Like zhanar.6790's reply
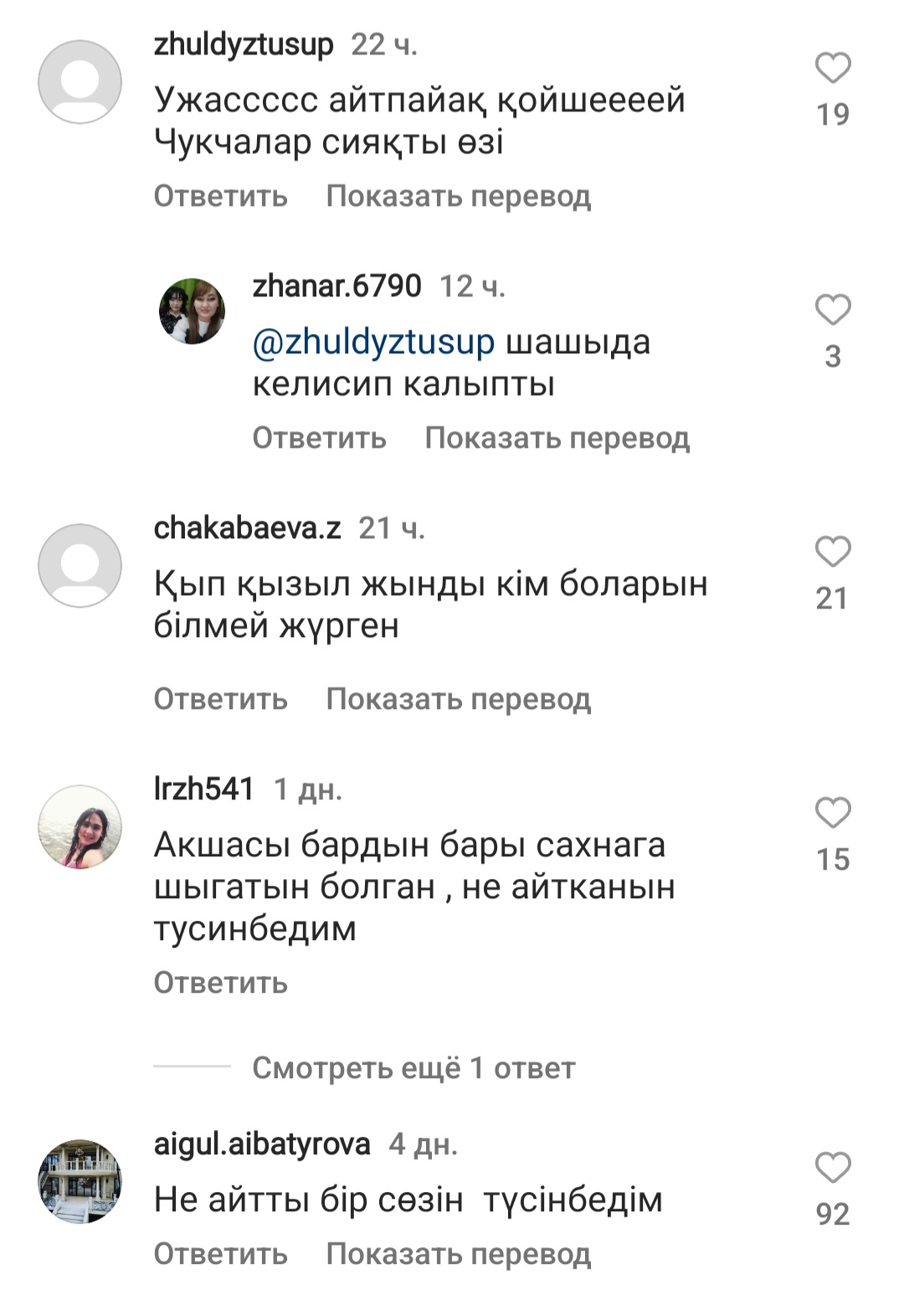Viewport: 904px width, 1316px height. coord(832,311)
